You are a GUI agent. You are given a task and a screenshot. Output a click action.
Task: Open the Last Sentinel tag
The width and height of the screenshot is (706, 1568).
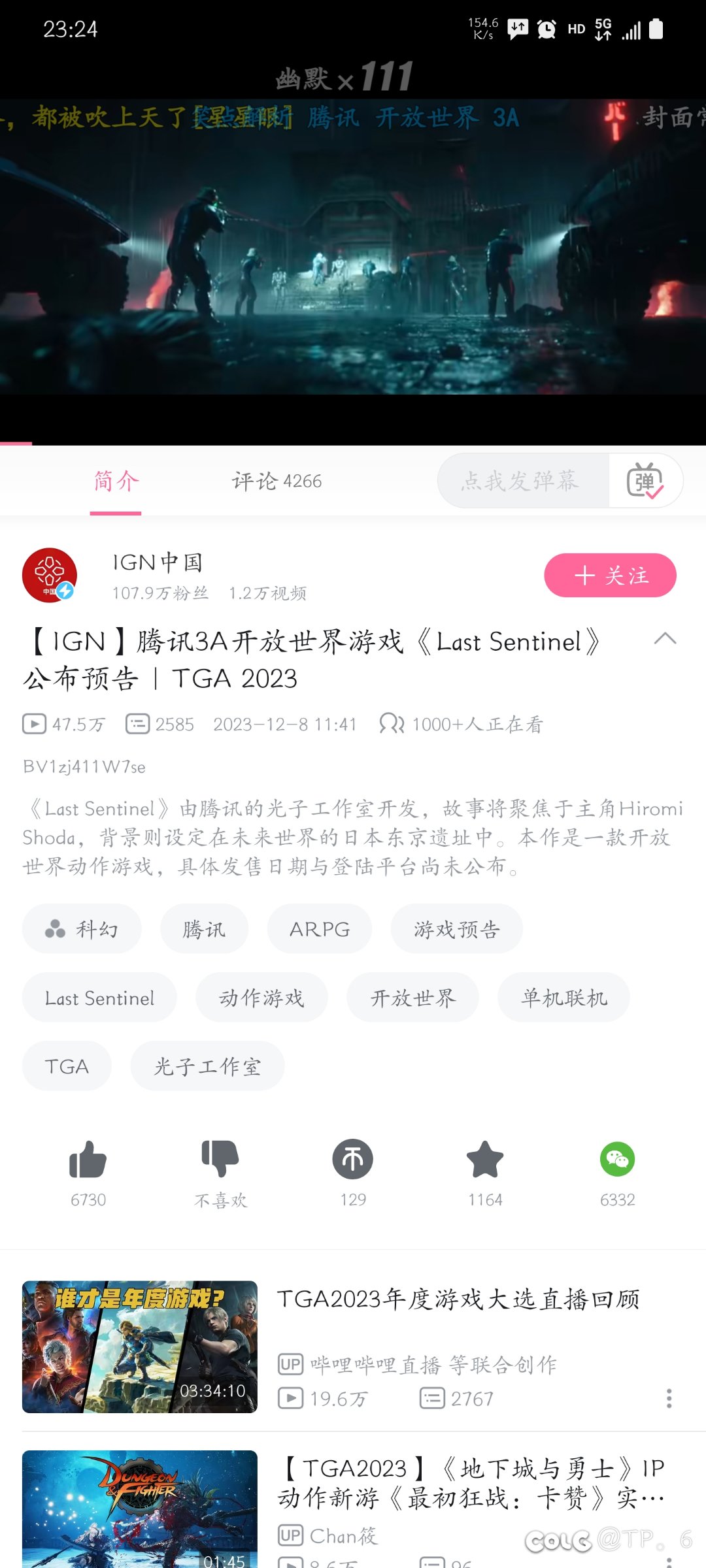pos(99,998)
